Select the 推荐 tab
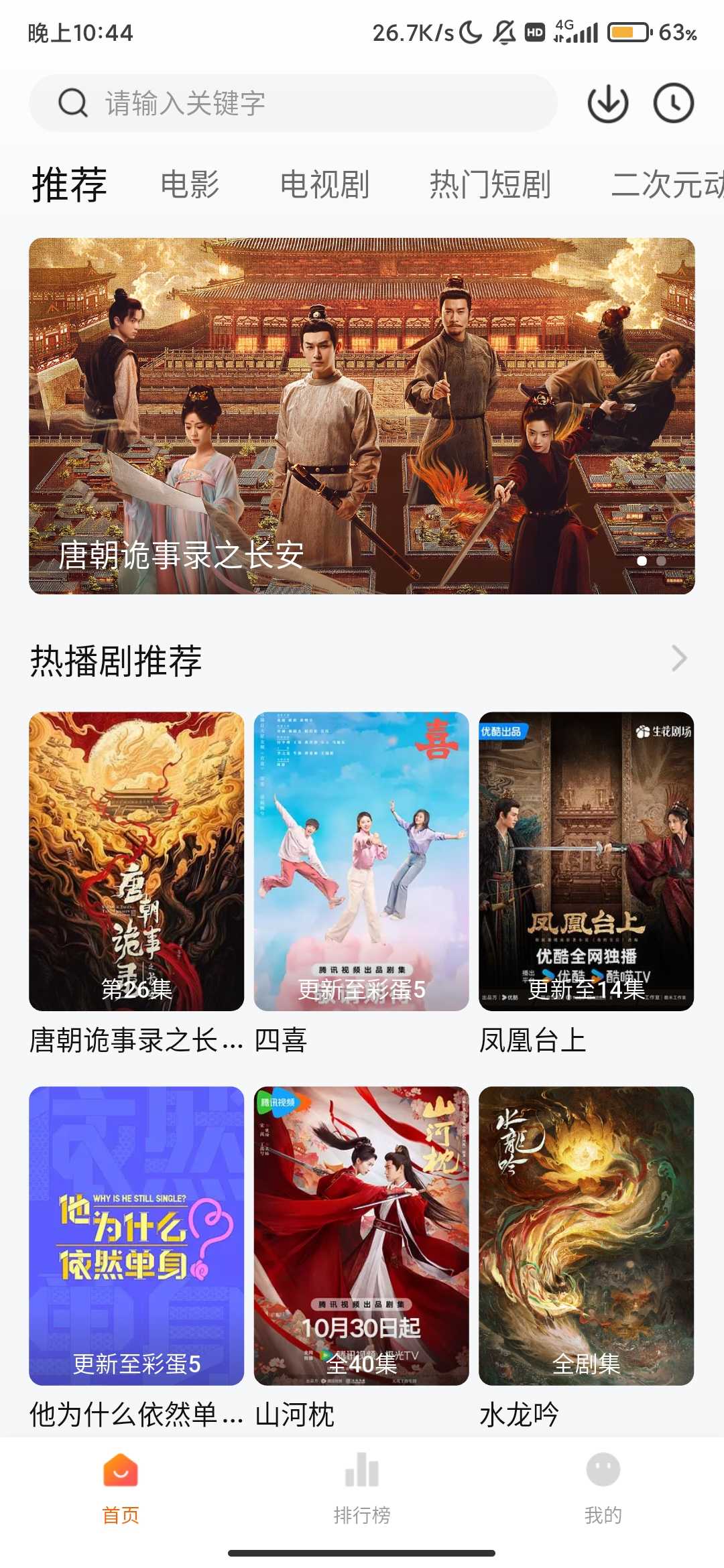This screenshot has height=1568, width=724. click(70, 184)
